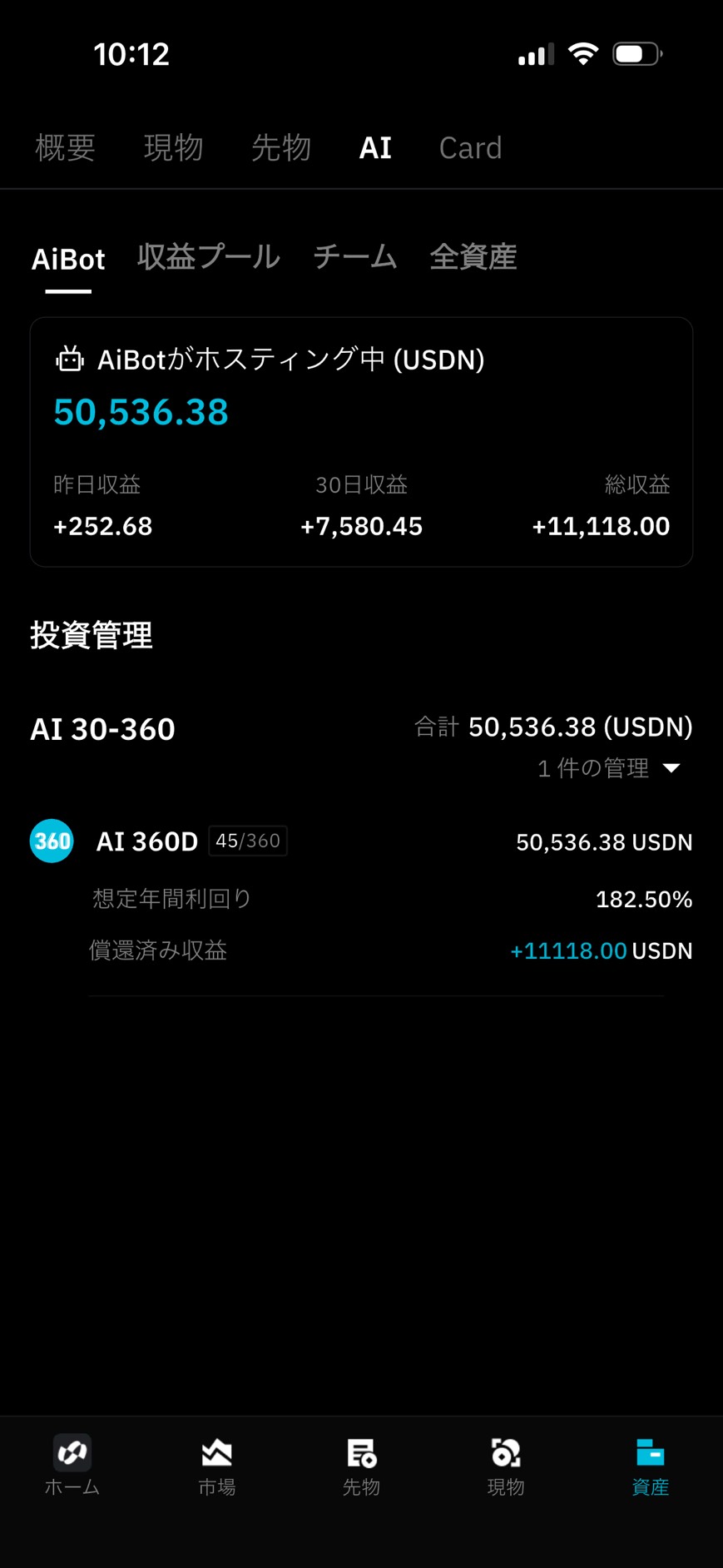Select the 先物 top tab
The width and height of the screenshot is (723, 1568).
281,148
